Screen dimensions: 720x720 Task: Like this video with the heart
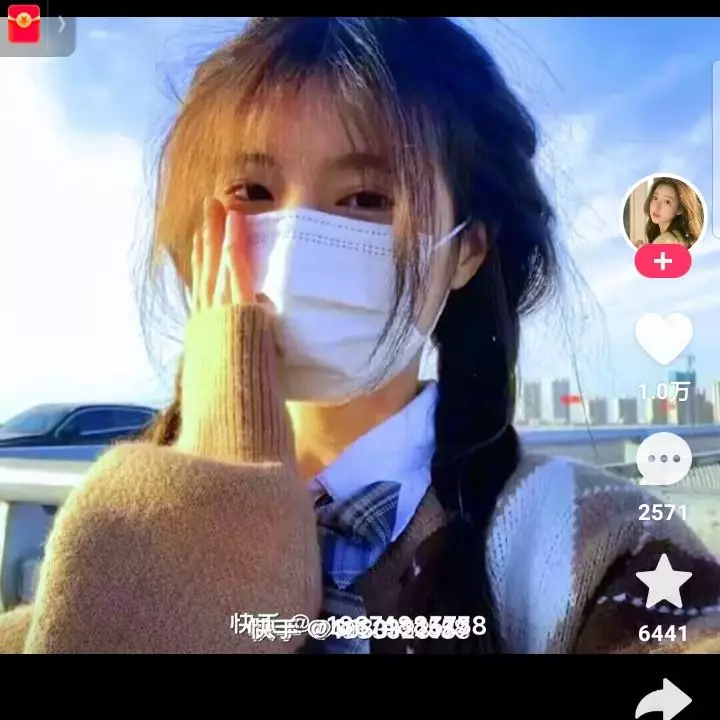click(x=664, y=339)
